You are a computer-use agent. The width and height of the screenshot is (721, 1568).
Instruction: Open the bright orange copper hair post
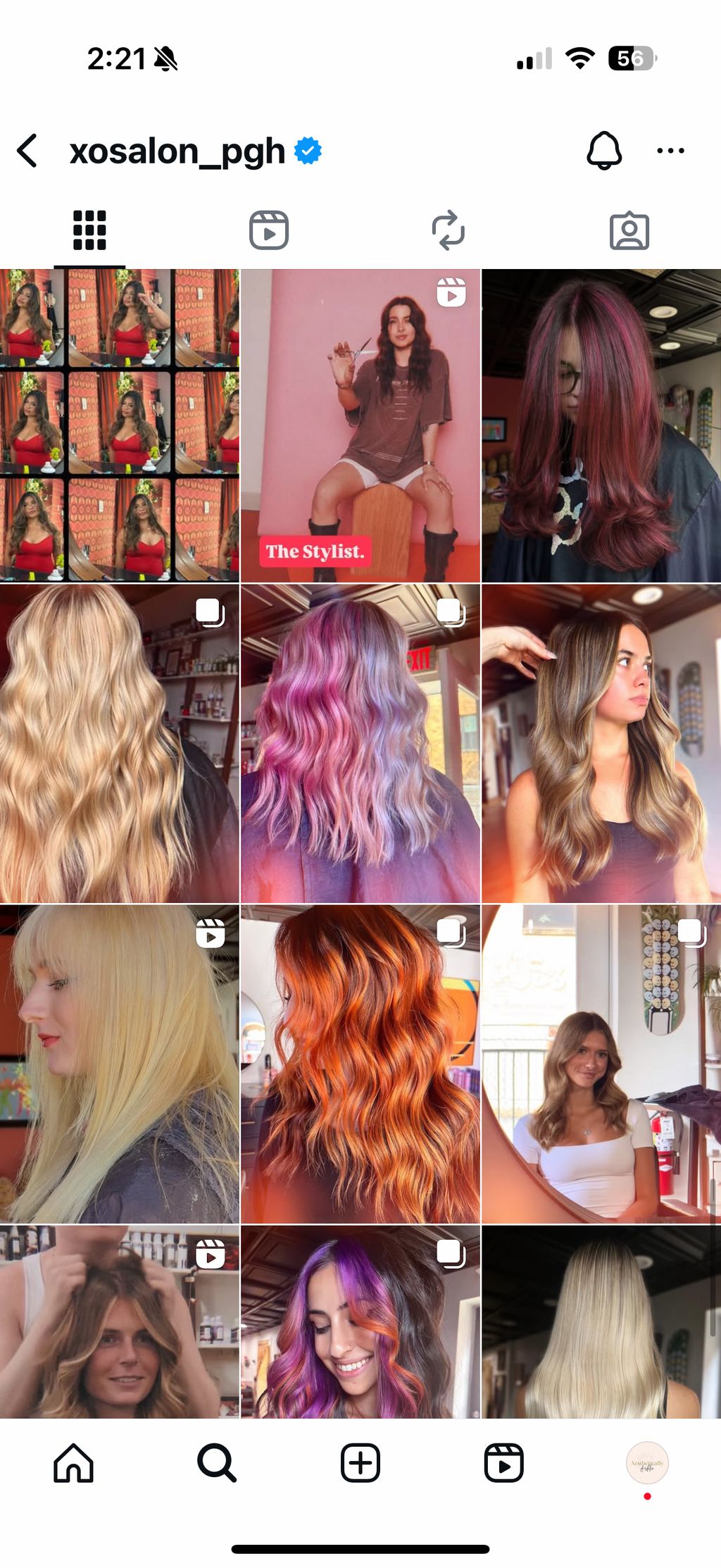pyautogui.click(x=360, y=1064)
